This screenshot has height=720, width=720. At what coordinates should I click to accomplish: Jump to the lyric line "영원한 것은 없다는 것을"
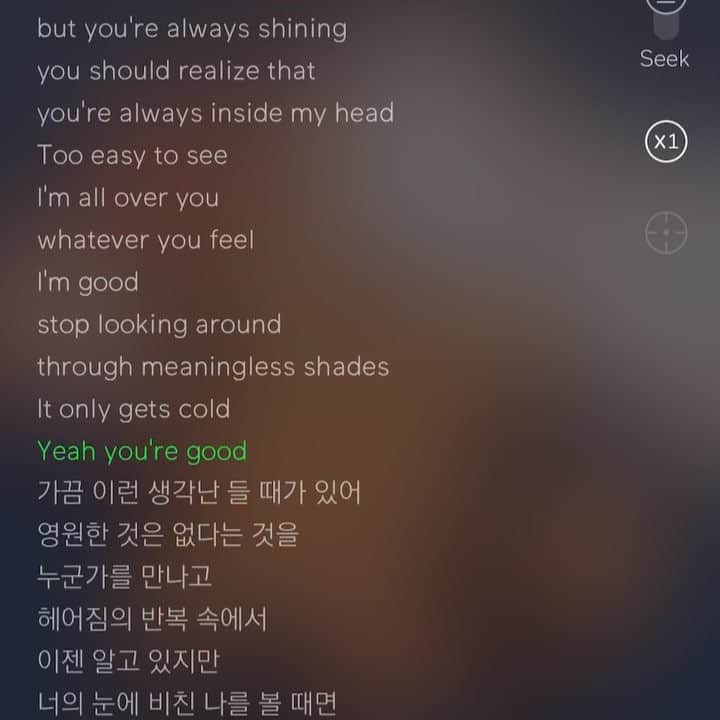(x=168, y=535)
